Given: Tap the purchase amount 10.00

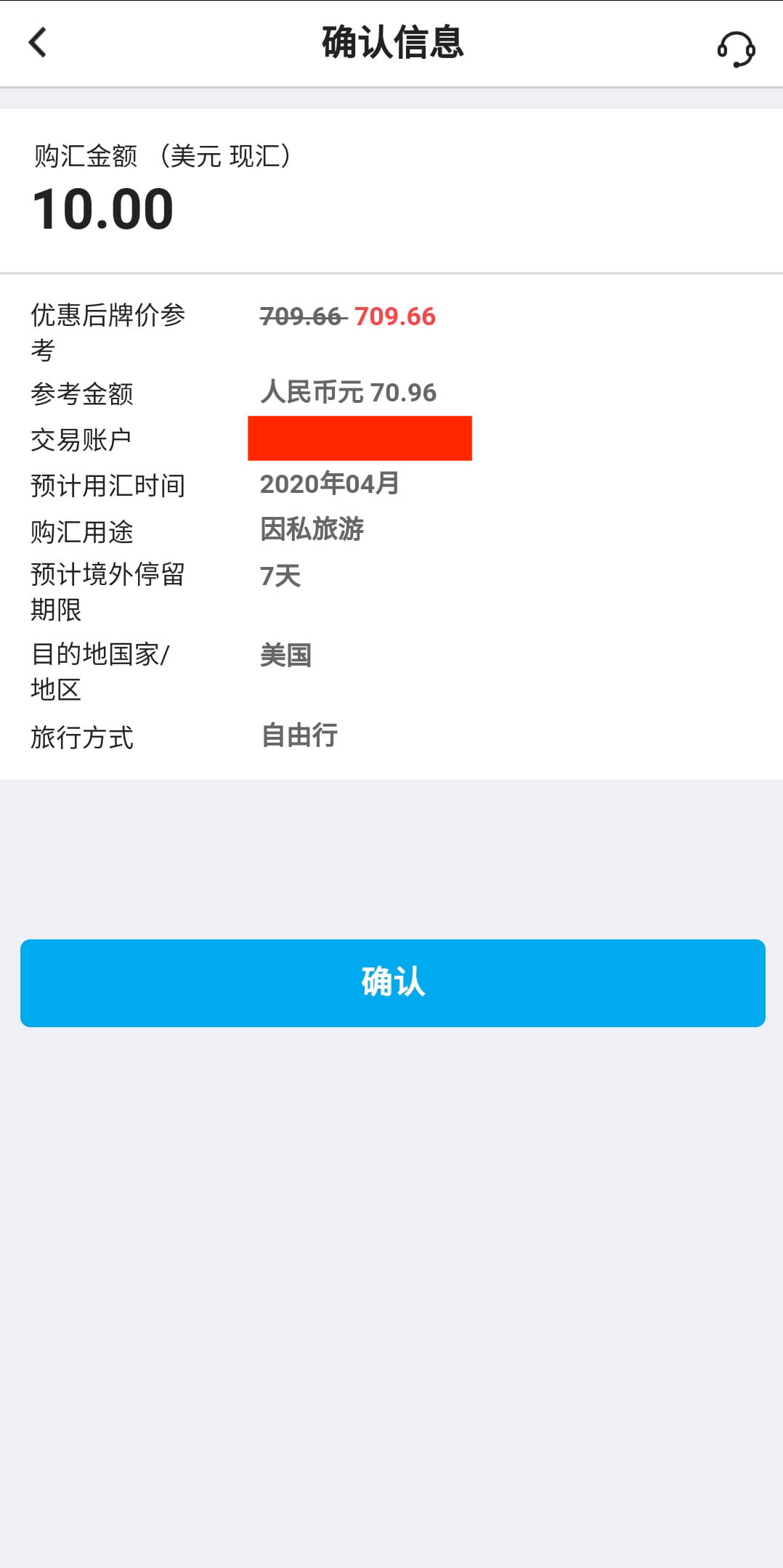Looking at the screenshot, I should coord(102,210).
